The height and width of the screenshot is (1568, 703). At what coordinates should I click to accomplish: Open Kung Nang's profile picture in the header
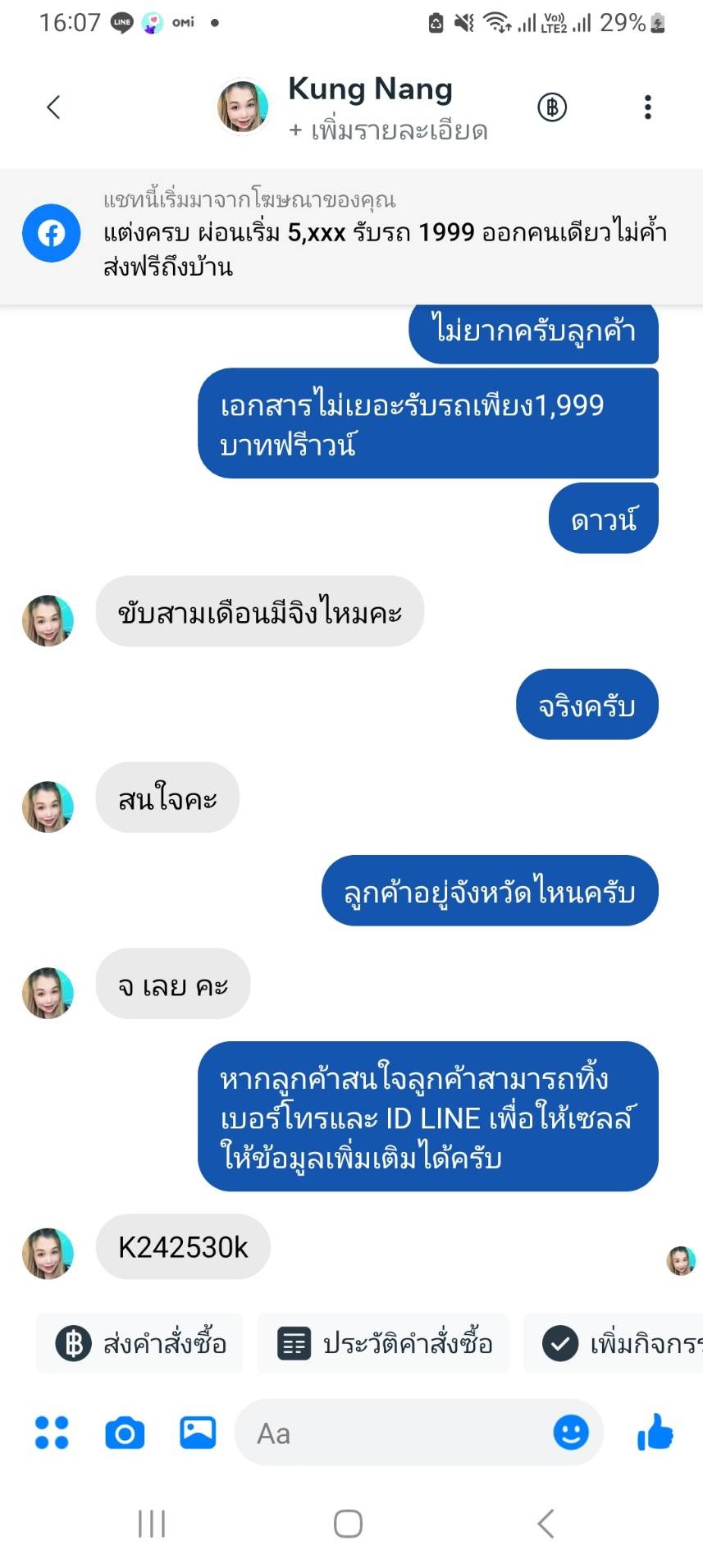point(242,107)
